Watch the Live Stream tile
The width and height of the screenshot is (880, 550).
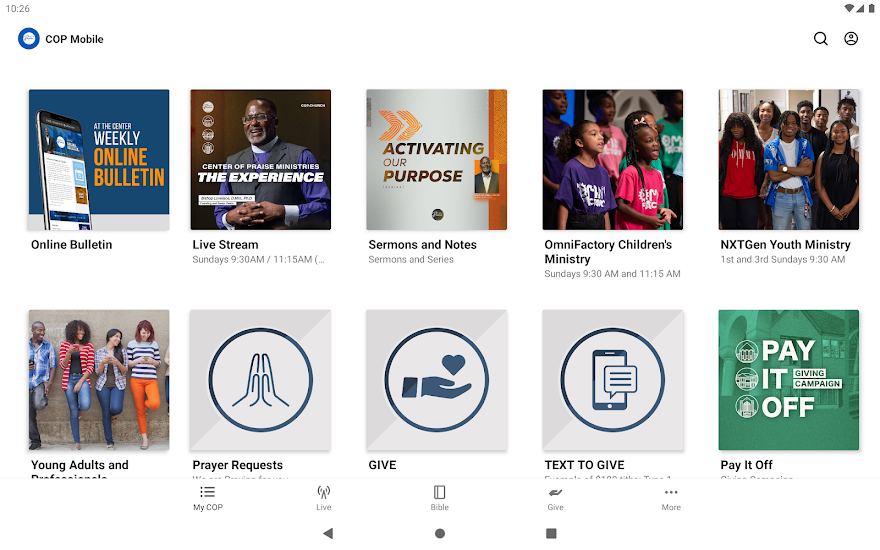coord(261,160)
